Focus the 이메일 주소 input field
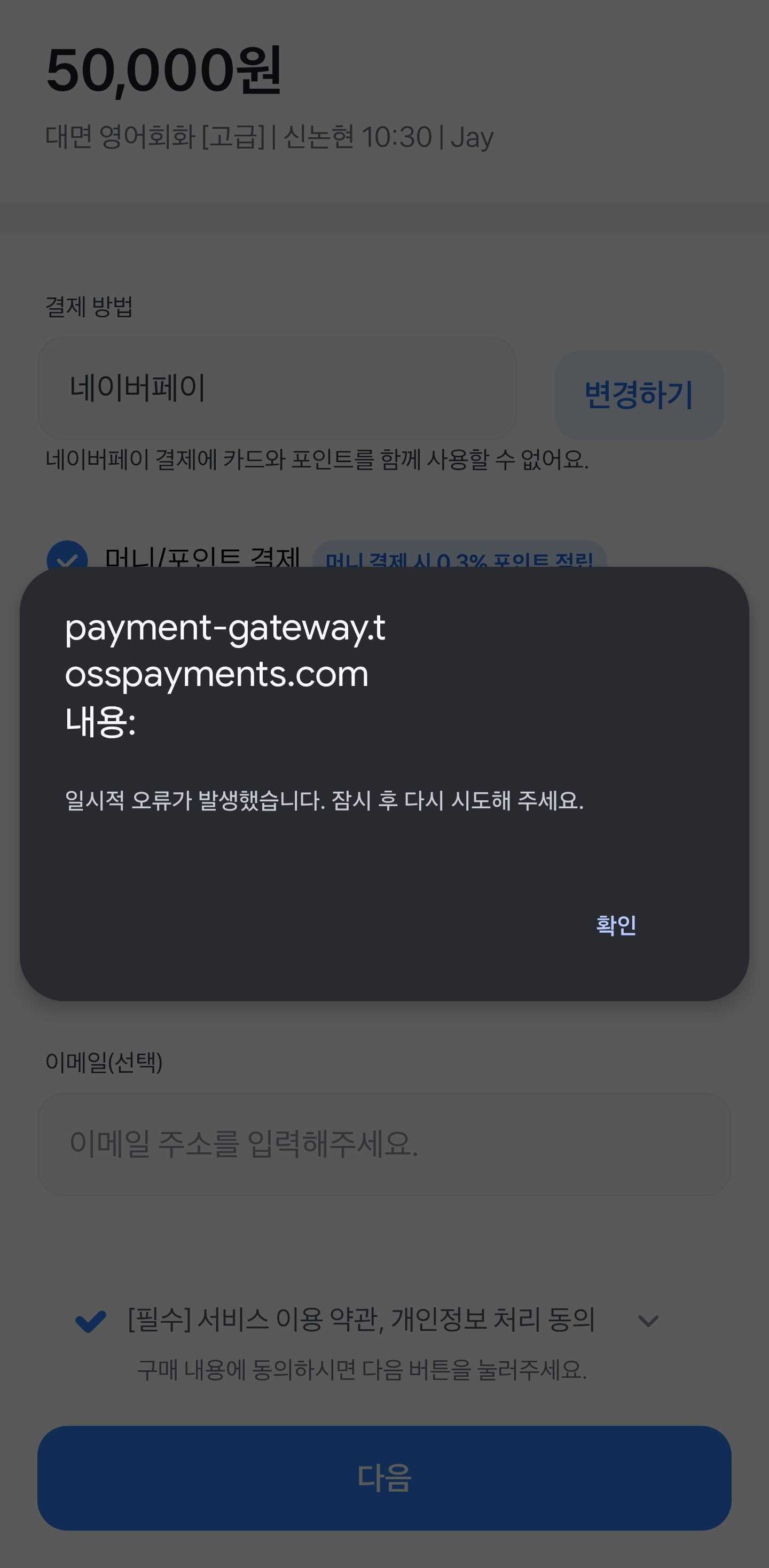Screen dimensions: 769x1568 point(384,1144)
